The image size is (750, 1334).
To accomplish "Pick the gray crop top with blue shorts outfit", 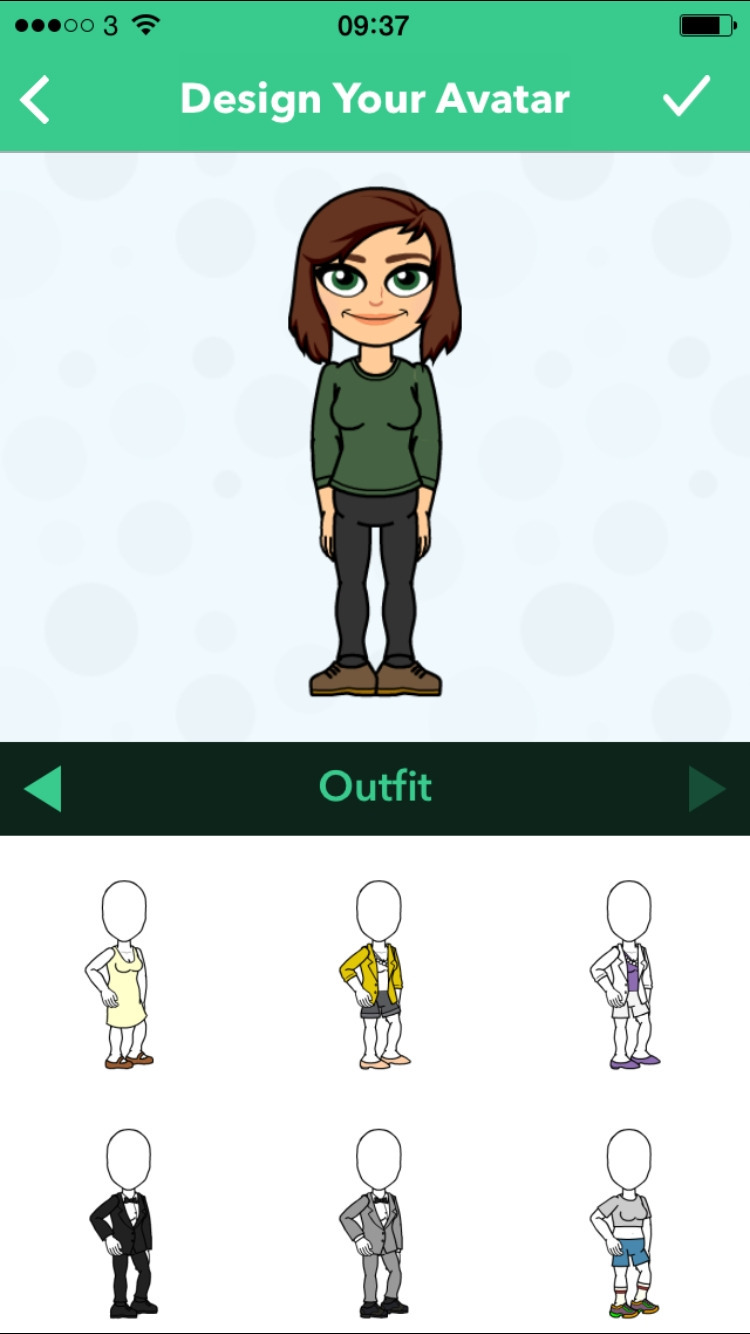I will tap(627, 1223).
